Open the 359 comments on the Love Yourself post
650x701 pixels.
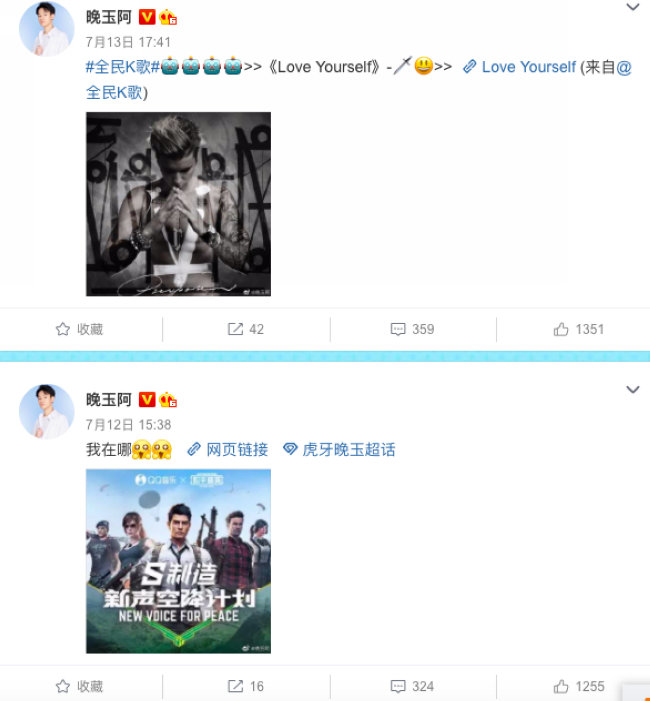click(x=412, y=329)
